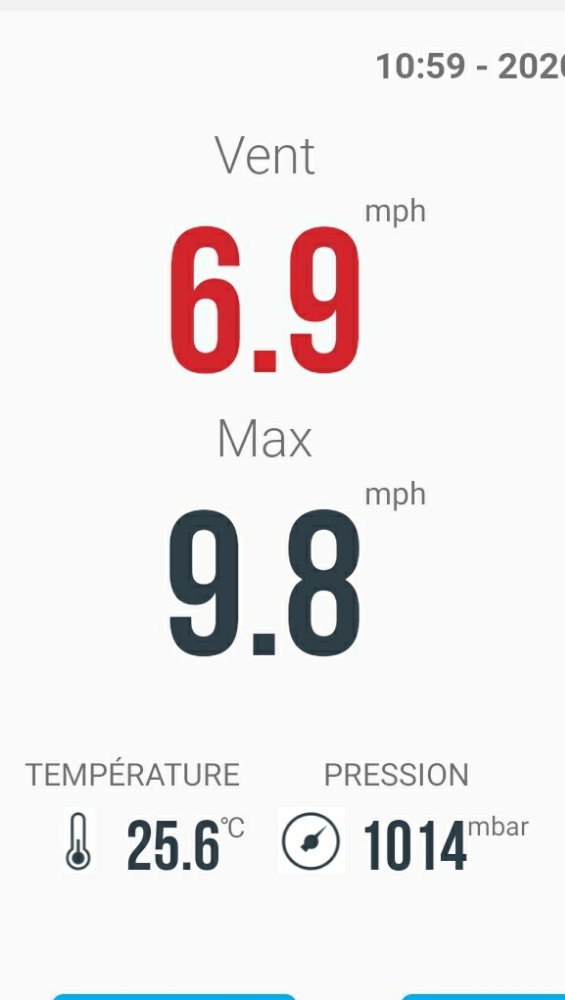Viewport: 565px width, 1000px height.
Task: Tap the fully visible blue button below temperature
Action: pyautogui.click(x=173, y=997)
